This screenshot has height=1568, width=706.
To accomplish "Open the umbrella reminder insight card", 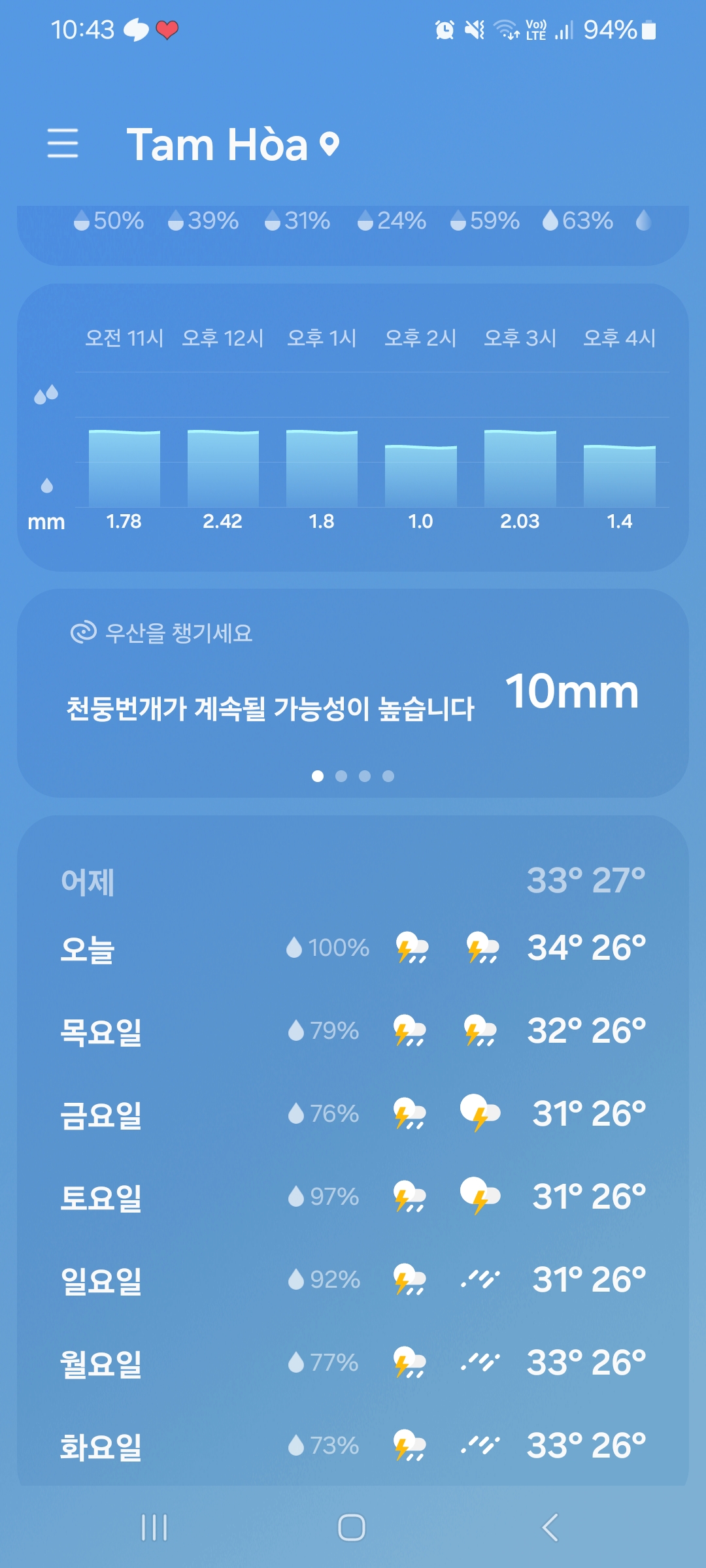I will 353,693.
